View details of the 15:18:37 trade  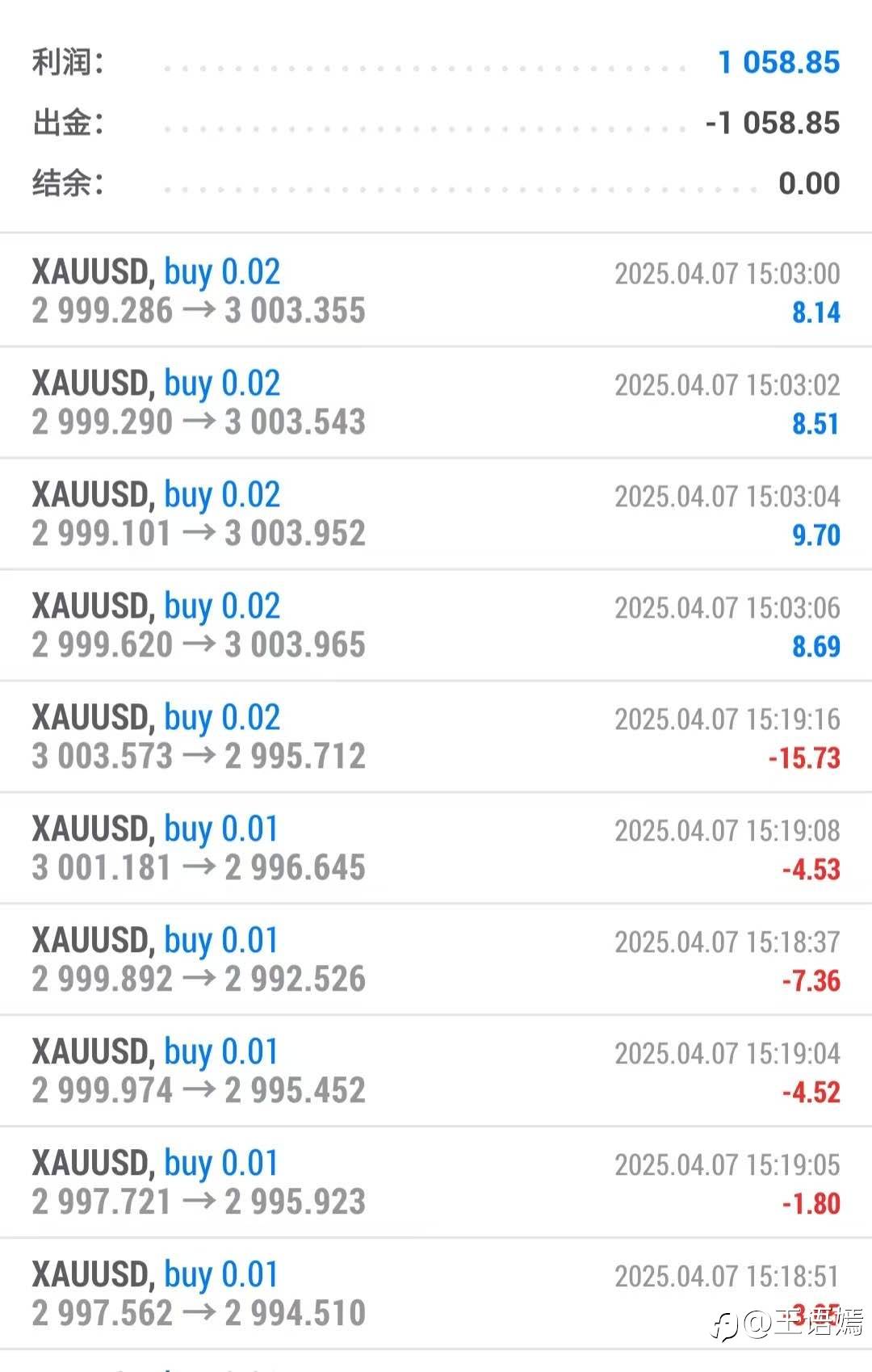tap(436, 959)
